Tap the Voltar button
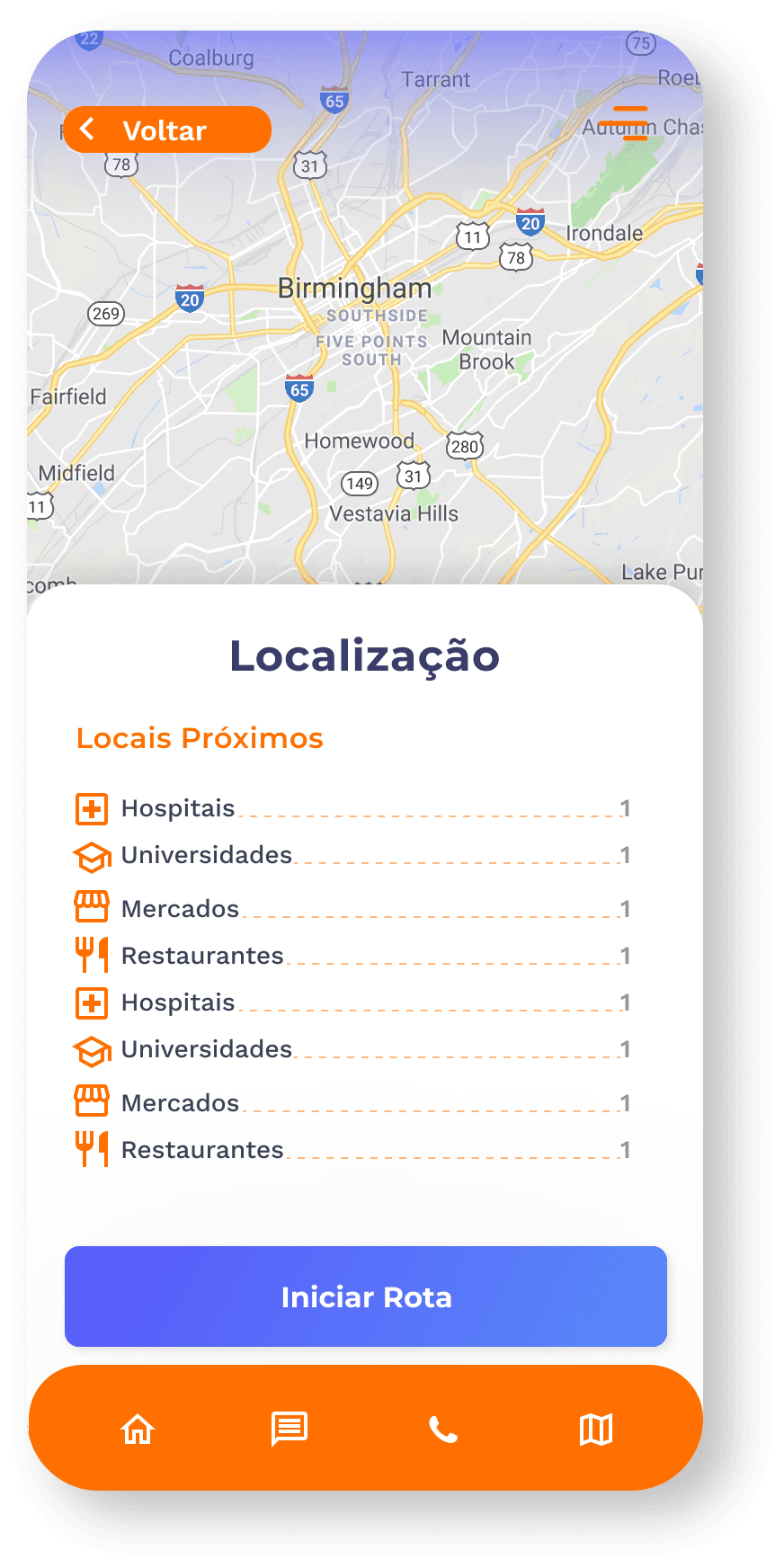Screen dimensions: 784x1568 tap(166, 129)
